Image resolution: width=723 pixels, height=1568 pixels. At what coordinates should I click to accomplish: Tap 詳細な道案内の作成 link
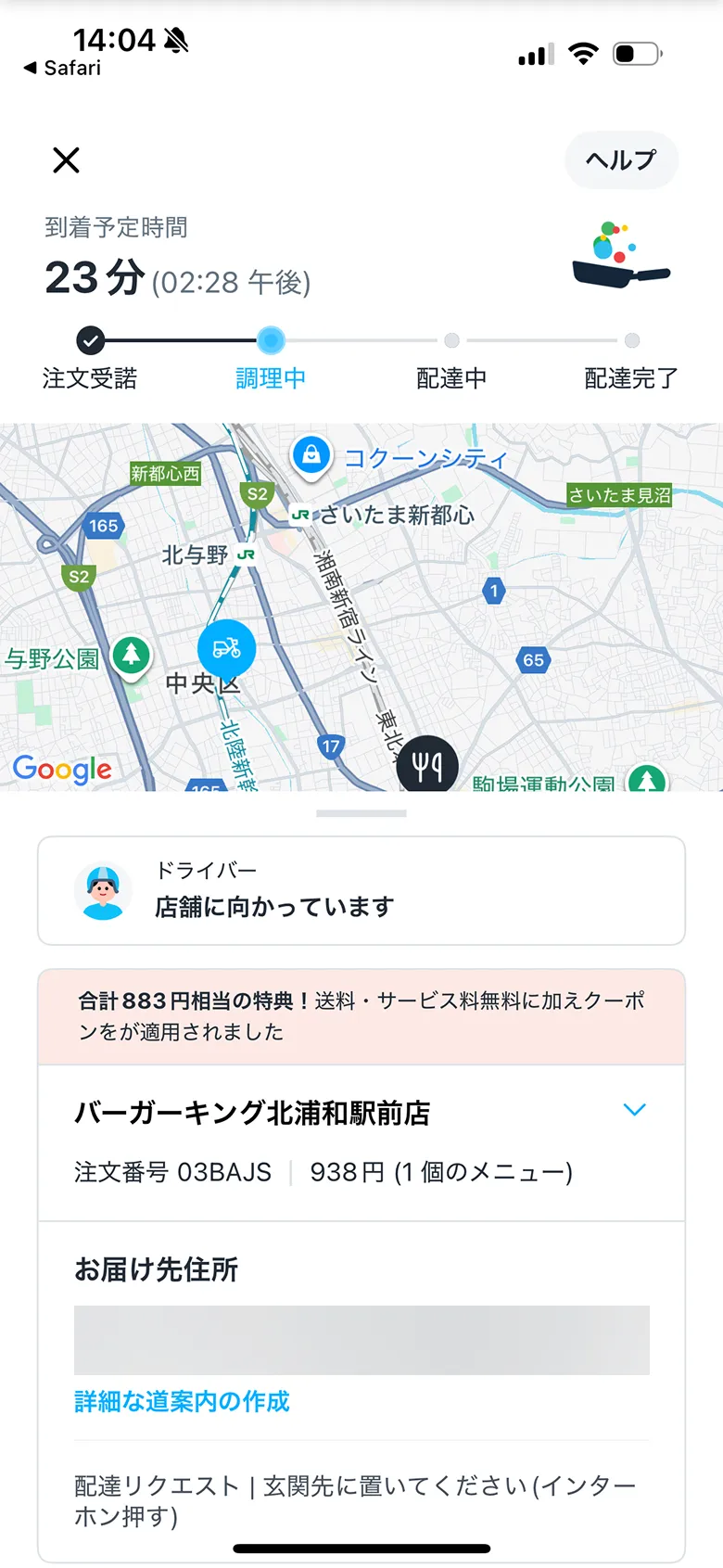pyautogui.click(x=182, y=1401)
